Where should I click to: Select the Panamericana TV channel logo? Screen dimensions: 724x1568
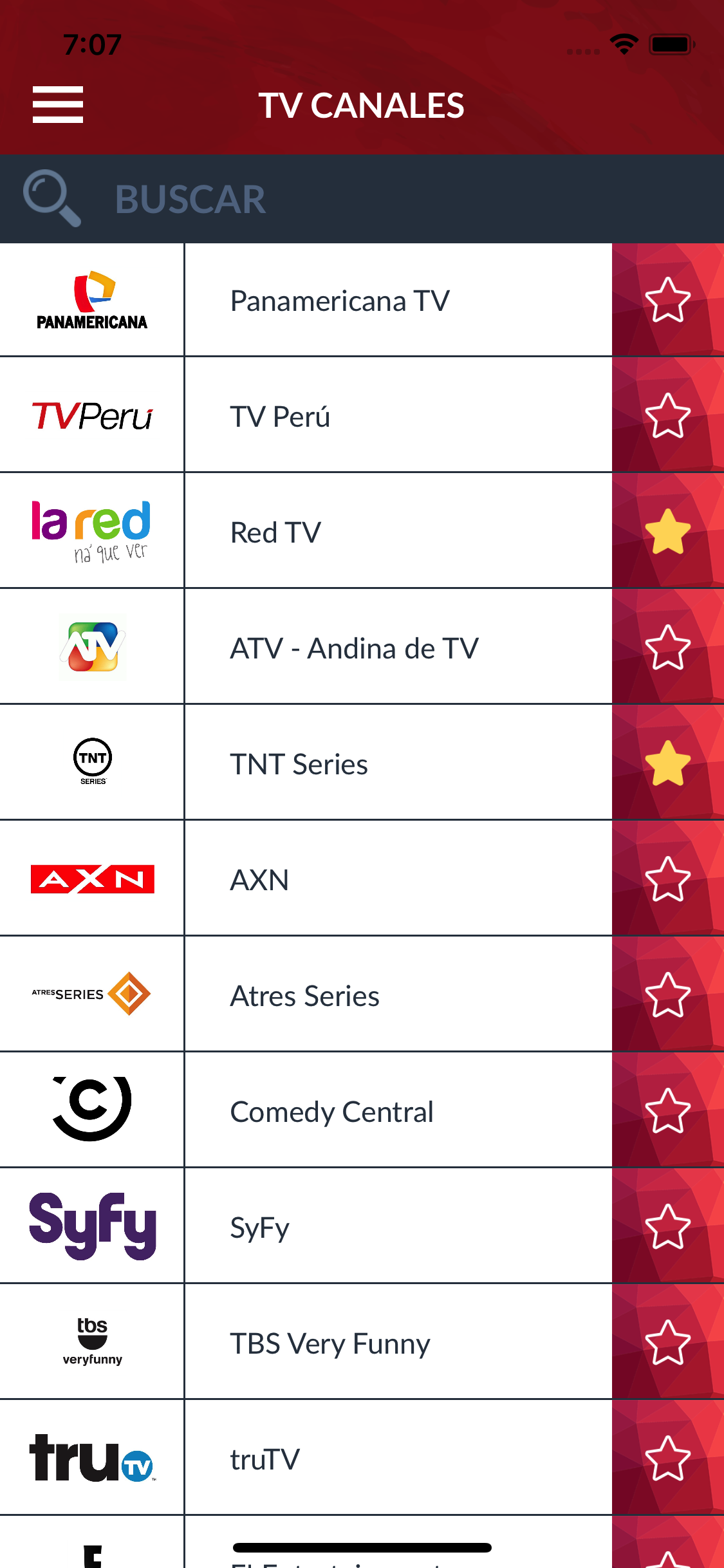click(x=92, y=299)
